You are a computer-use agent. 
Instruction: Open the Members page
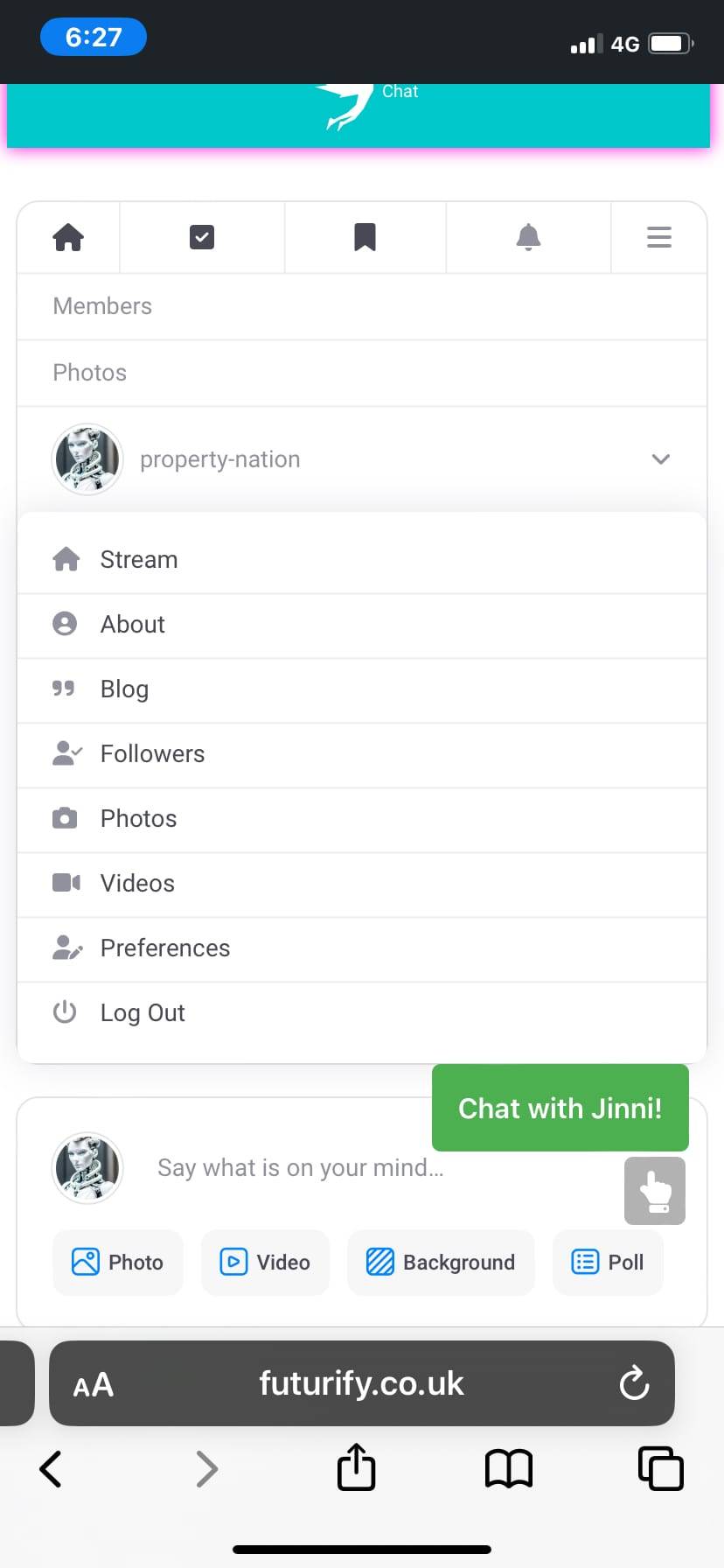(x=102, y=306)
